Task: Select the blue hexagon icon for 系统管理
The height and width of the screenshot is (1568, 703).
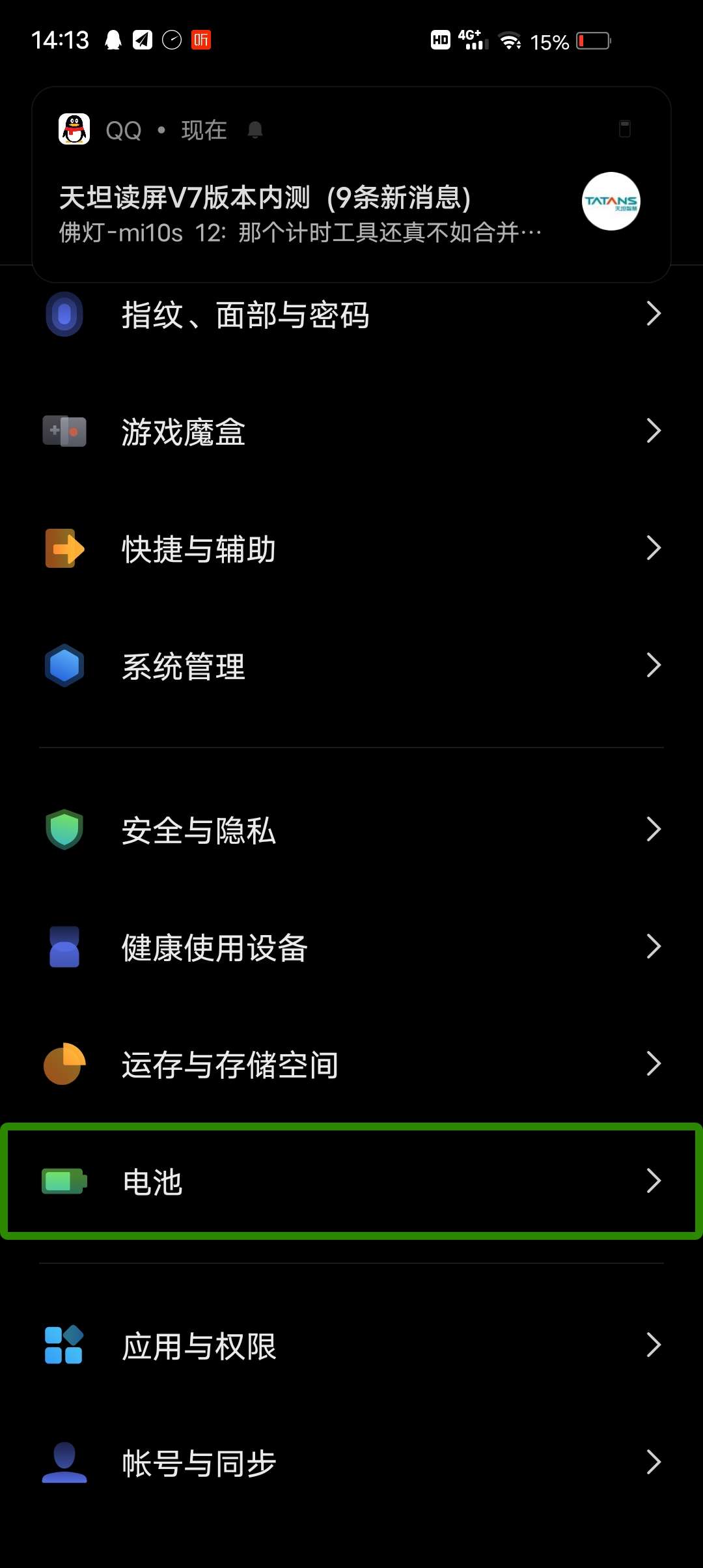Action: point(64,665)
